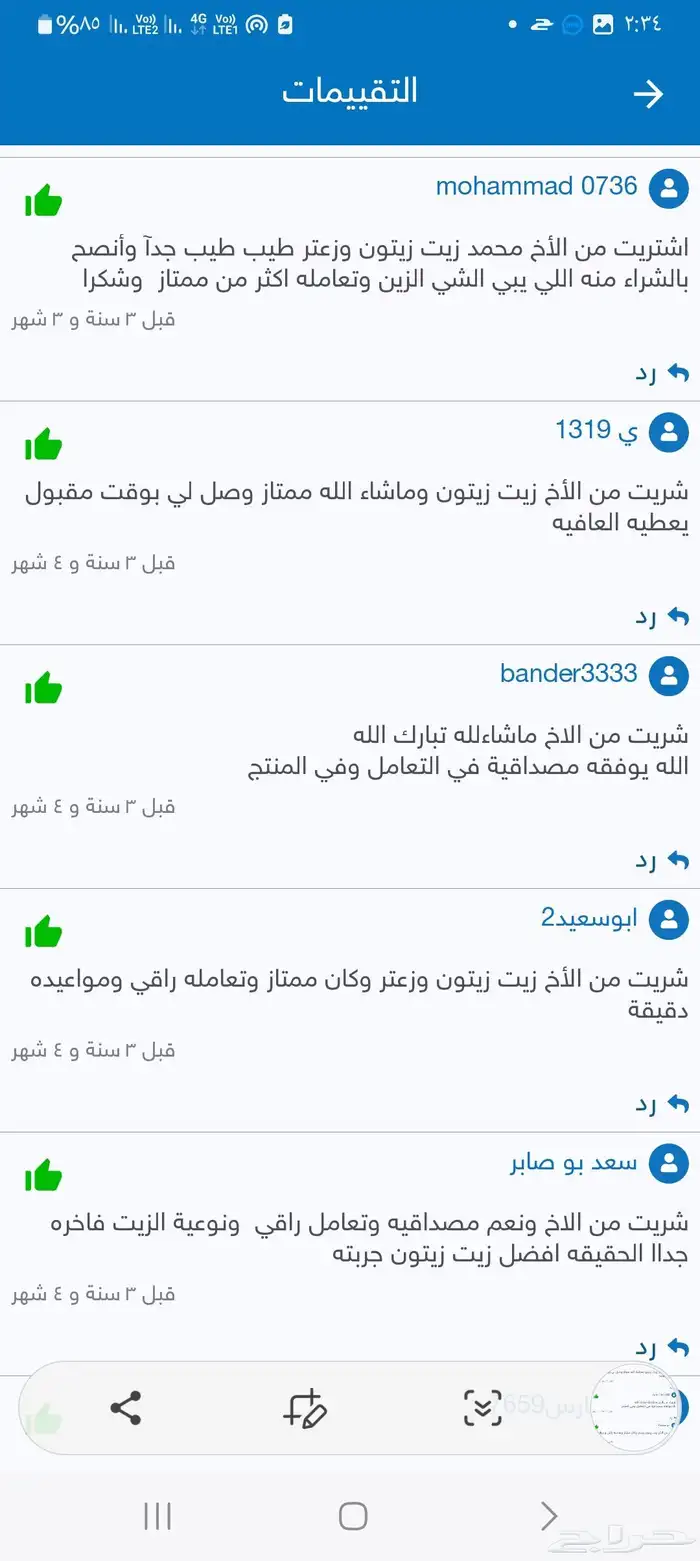Go to the home screen
The image size is (700, 1561).
click(352, 1516)
